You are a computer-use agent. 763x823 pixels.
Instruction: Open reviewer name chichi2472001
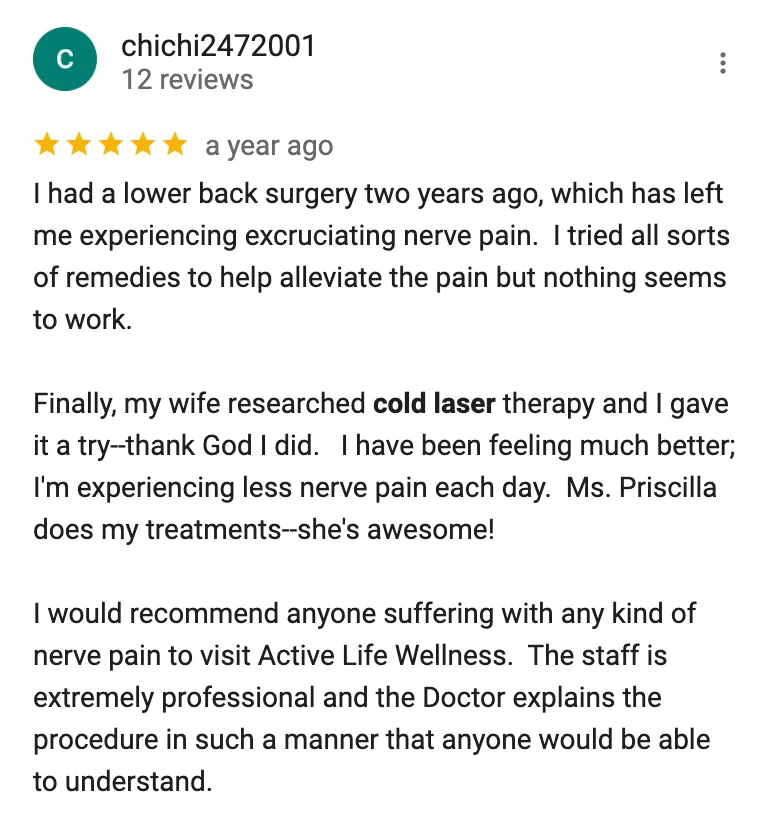point(218,45)
